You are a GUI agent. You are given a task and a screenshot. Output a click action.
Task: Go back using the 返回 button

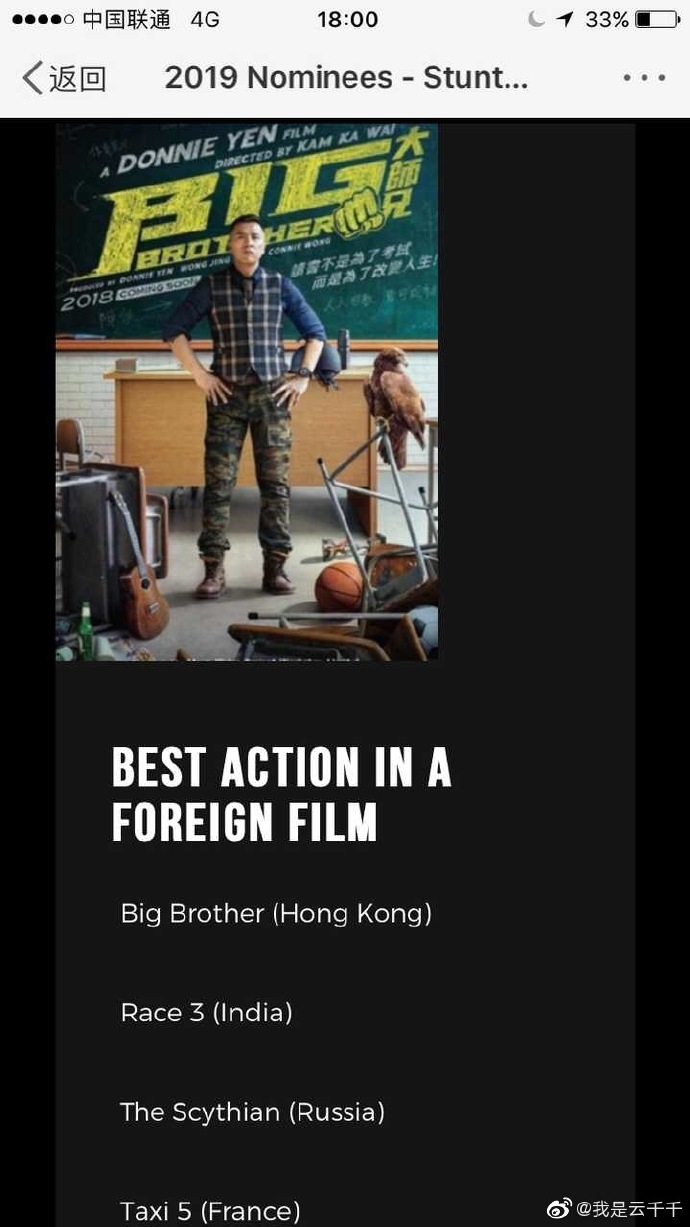point(64,78)
